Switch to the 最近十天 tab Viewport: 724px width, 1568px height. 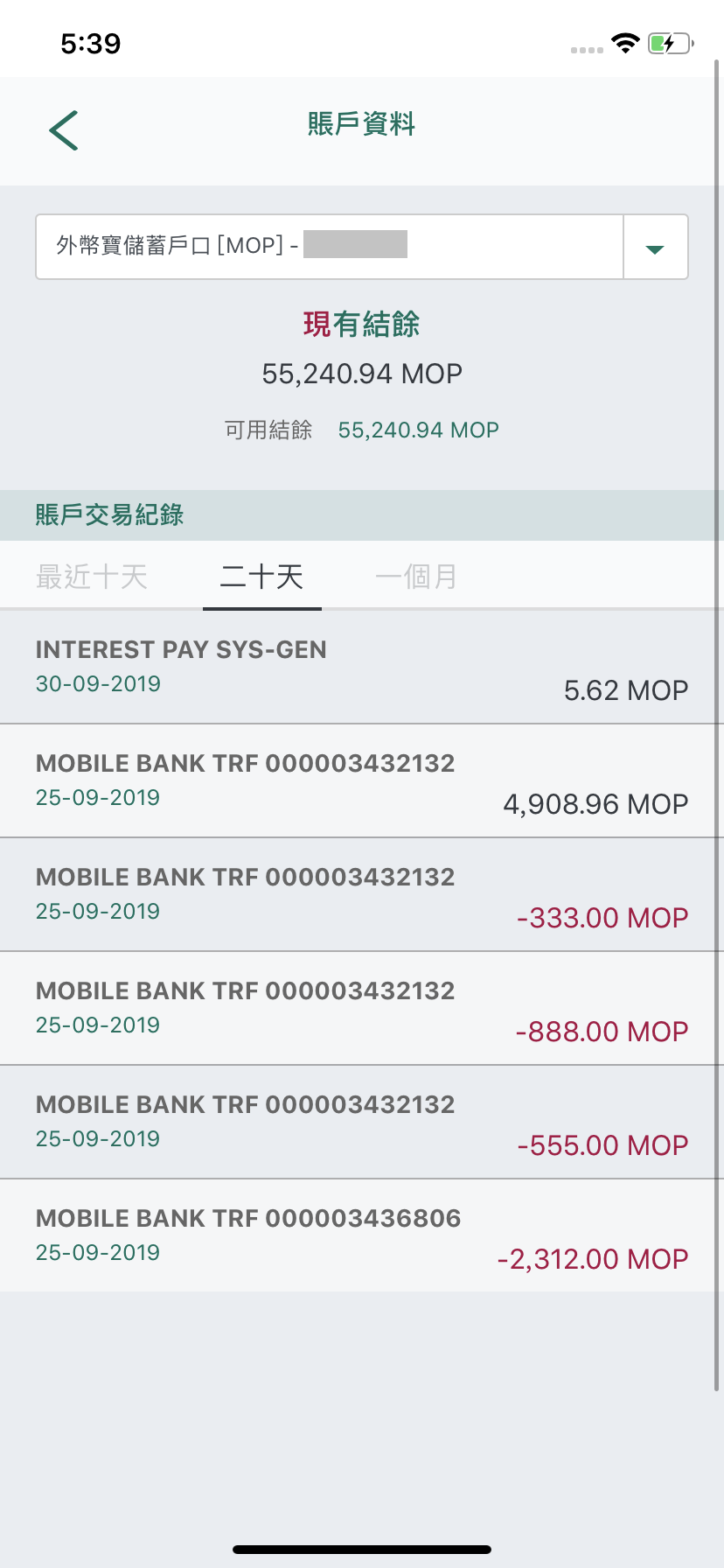tap(92, 577)
